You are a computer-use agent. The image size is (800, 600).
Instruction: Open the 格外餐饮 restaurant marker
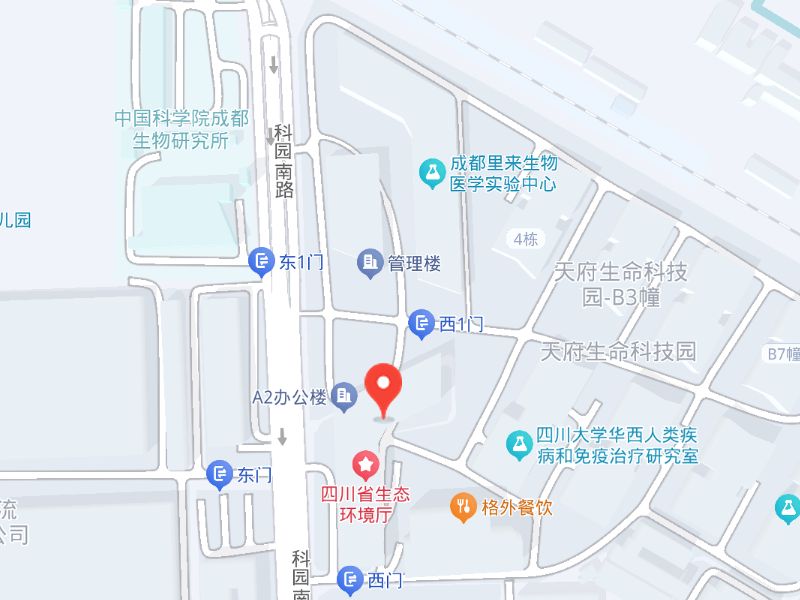(462, 507)
